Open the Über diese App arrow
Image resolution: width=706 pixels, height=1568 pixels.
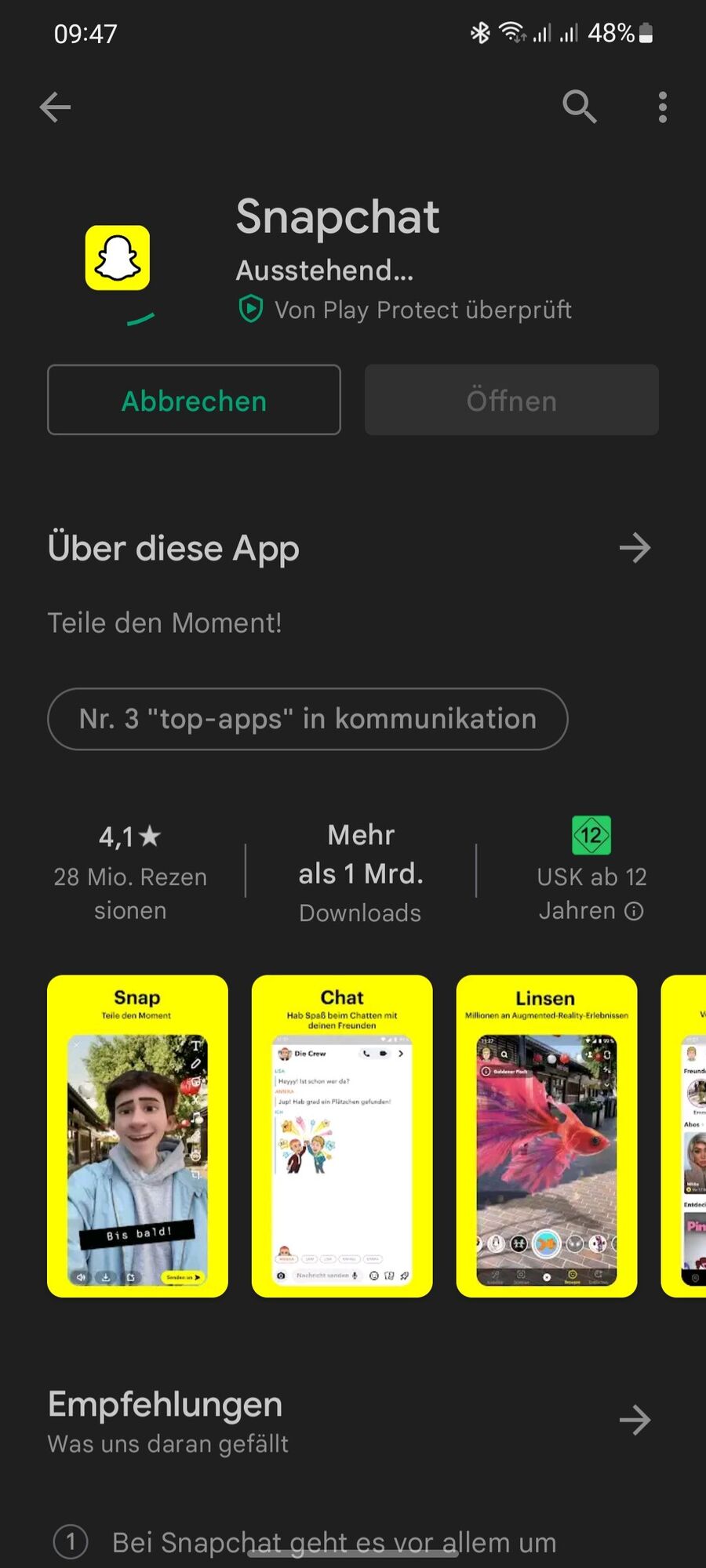635,547
